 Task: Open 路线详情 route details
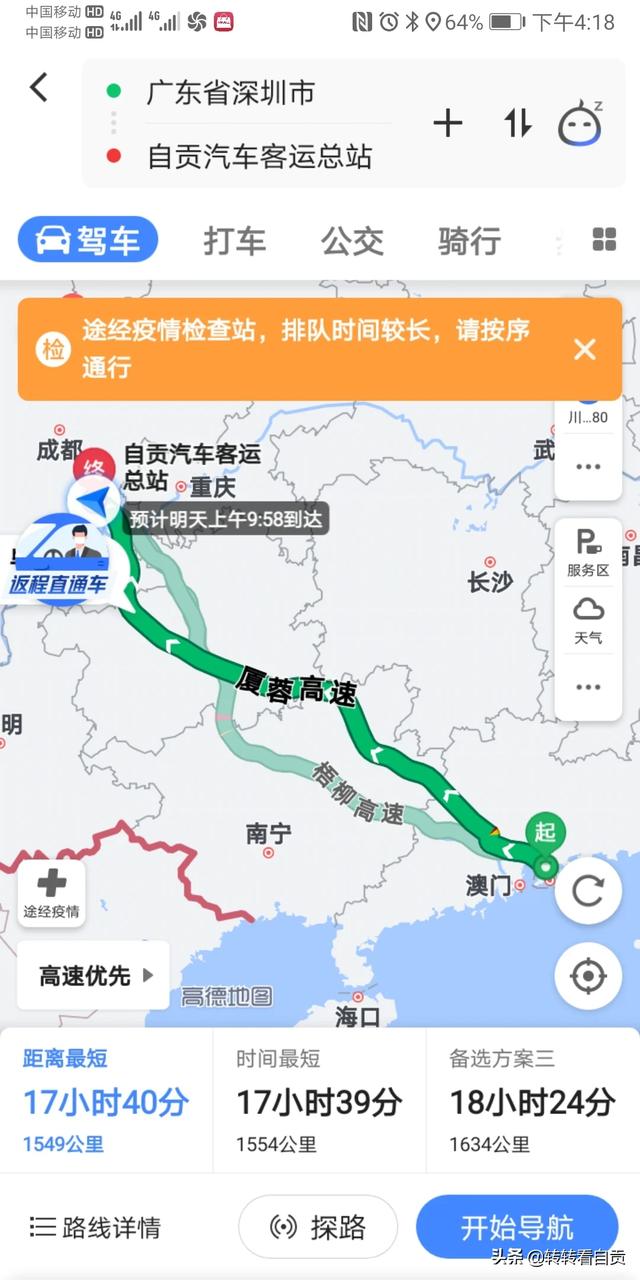click(96, 1227)
